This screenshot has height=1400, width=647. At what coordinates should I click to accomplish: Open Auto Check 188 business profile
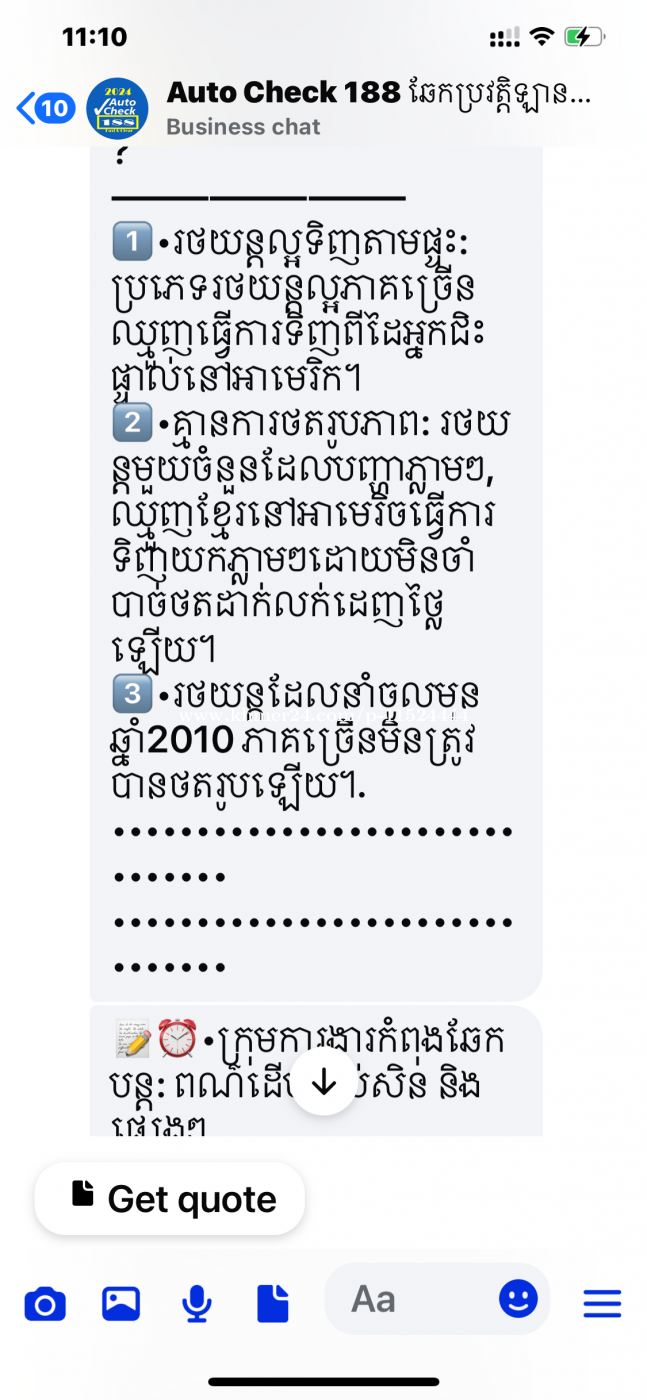pyautogui.click(x=378, y=108)
